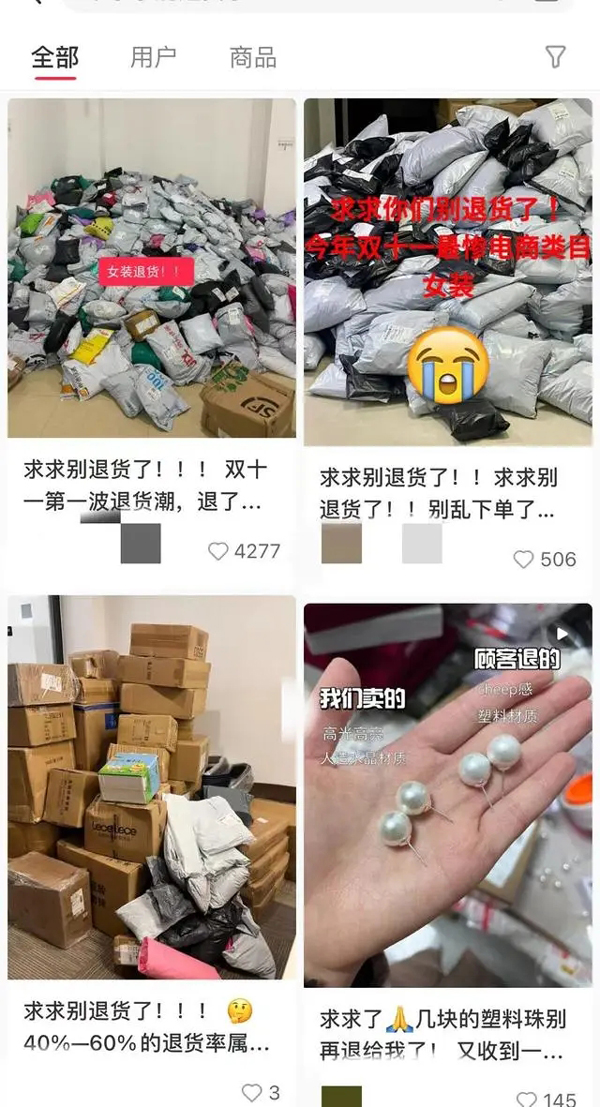The width and height of the screenshot is (600, 1107).
Task: Switch to the 用户 tab
Action: [153, 57]
